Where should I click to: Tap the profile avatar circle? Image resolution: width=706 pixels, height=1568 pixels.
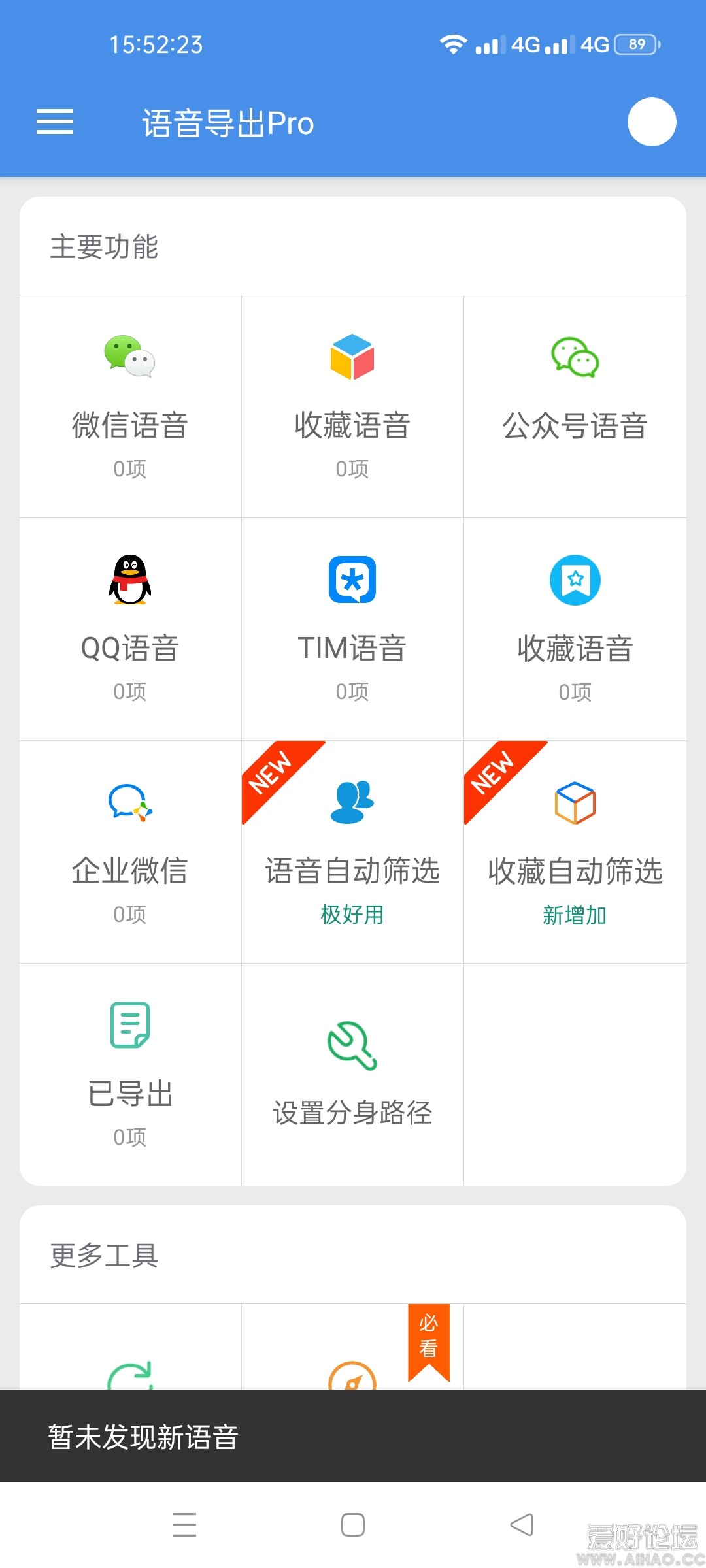(x=651, y=122)
